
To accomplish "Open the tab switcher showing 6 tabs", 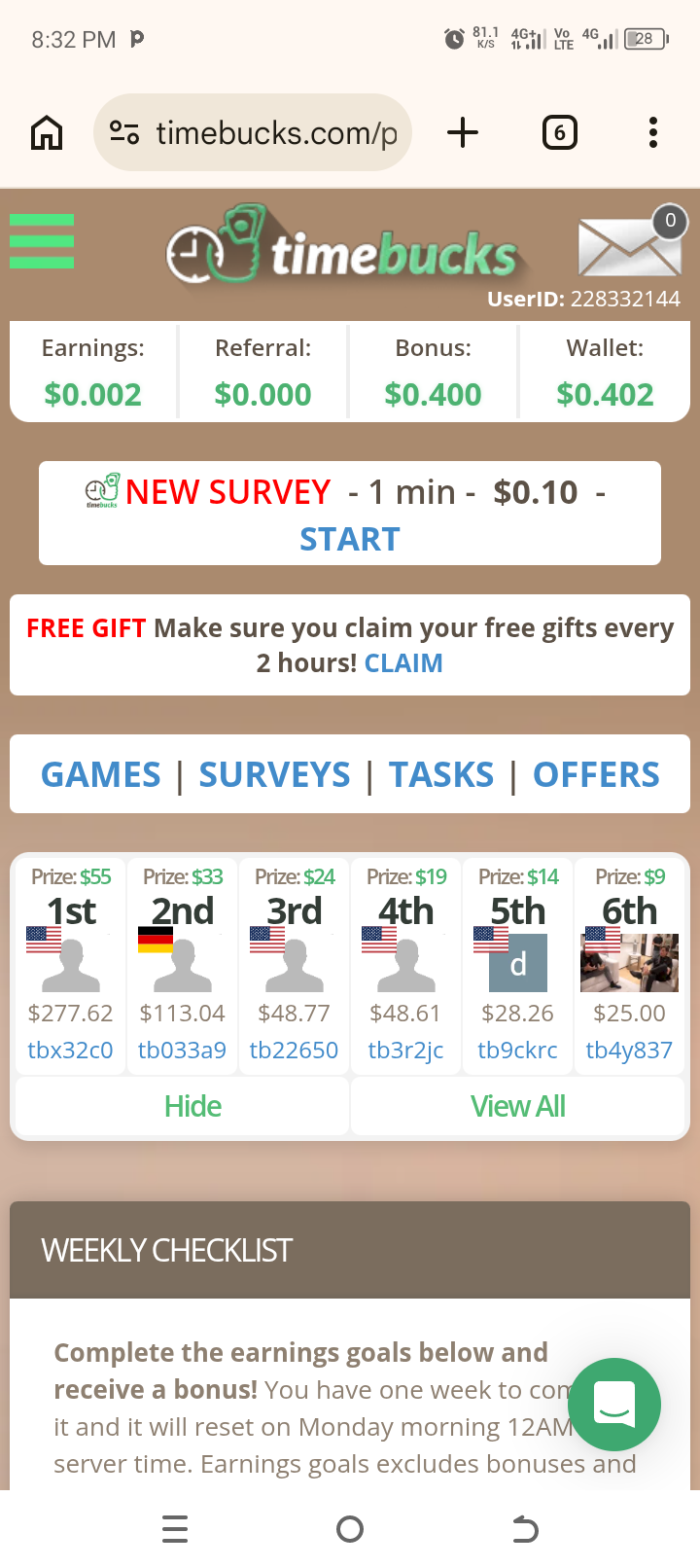I will click(x=559, y=132).
